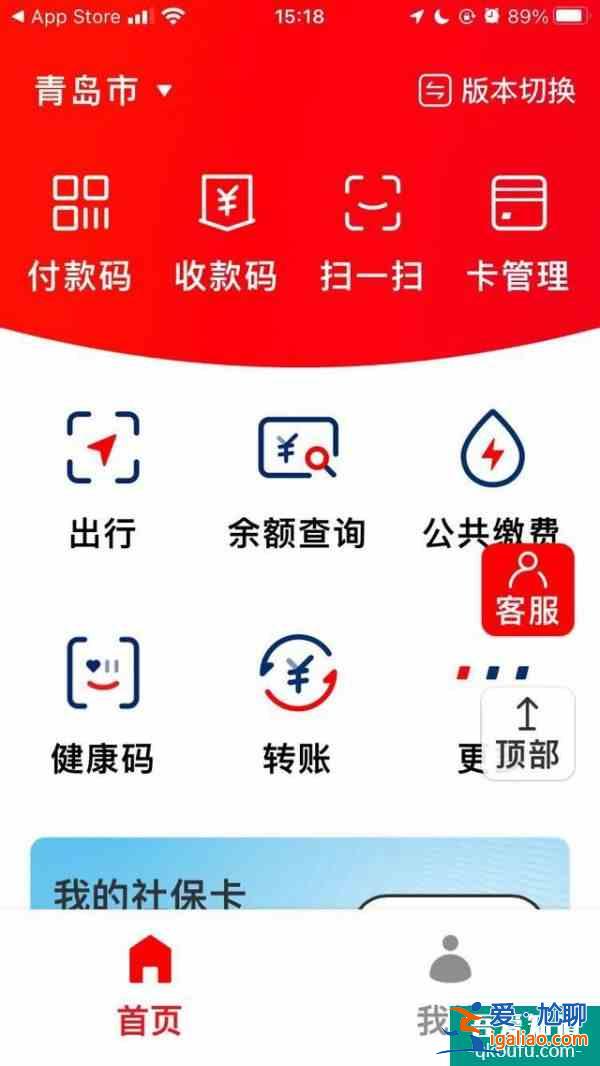600x1066 pixels.
Task: Tap 顶部 to return to top
Action: coord(528,734)
